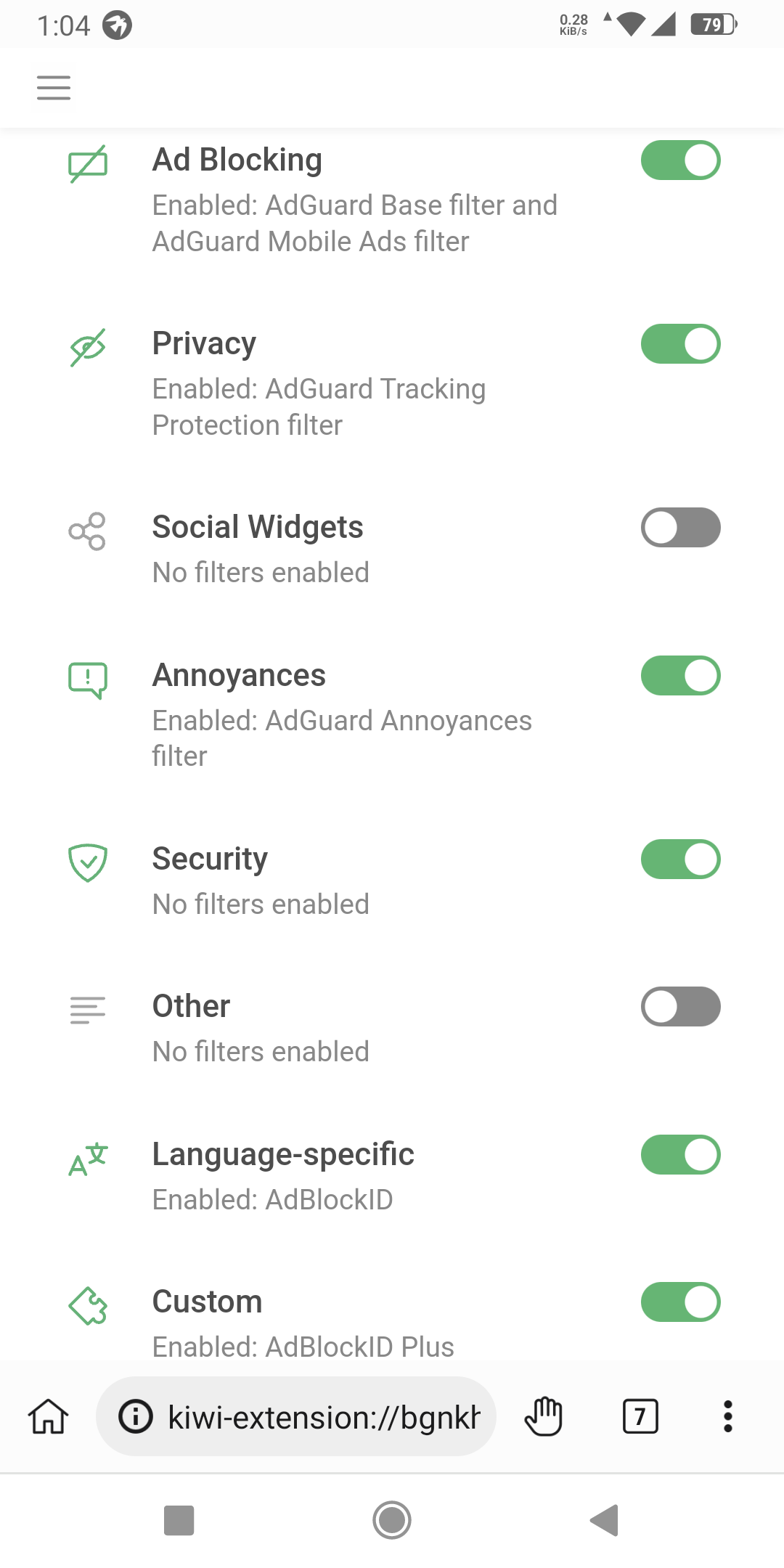Screen dimensions: 784x1568
Task: Click the Language-specific translation icon
Action: (88, 1159)
